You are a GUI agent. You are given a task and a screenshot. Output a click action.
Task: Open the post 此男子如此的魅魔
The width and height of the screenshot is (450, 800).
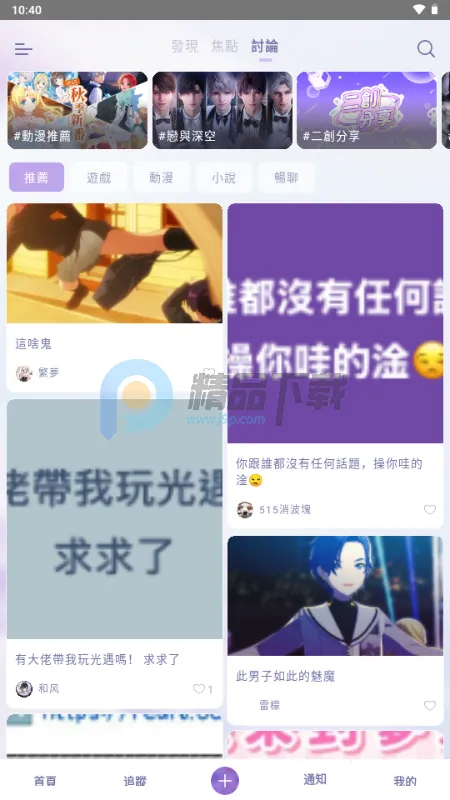tap(335, 631)
